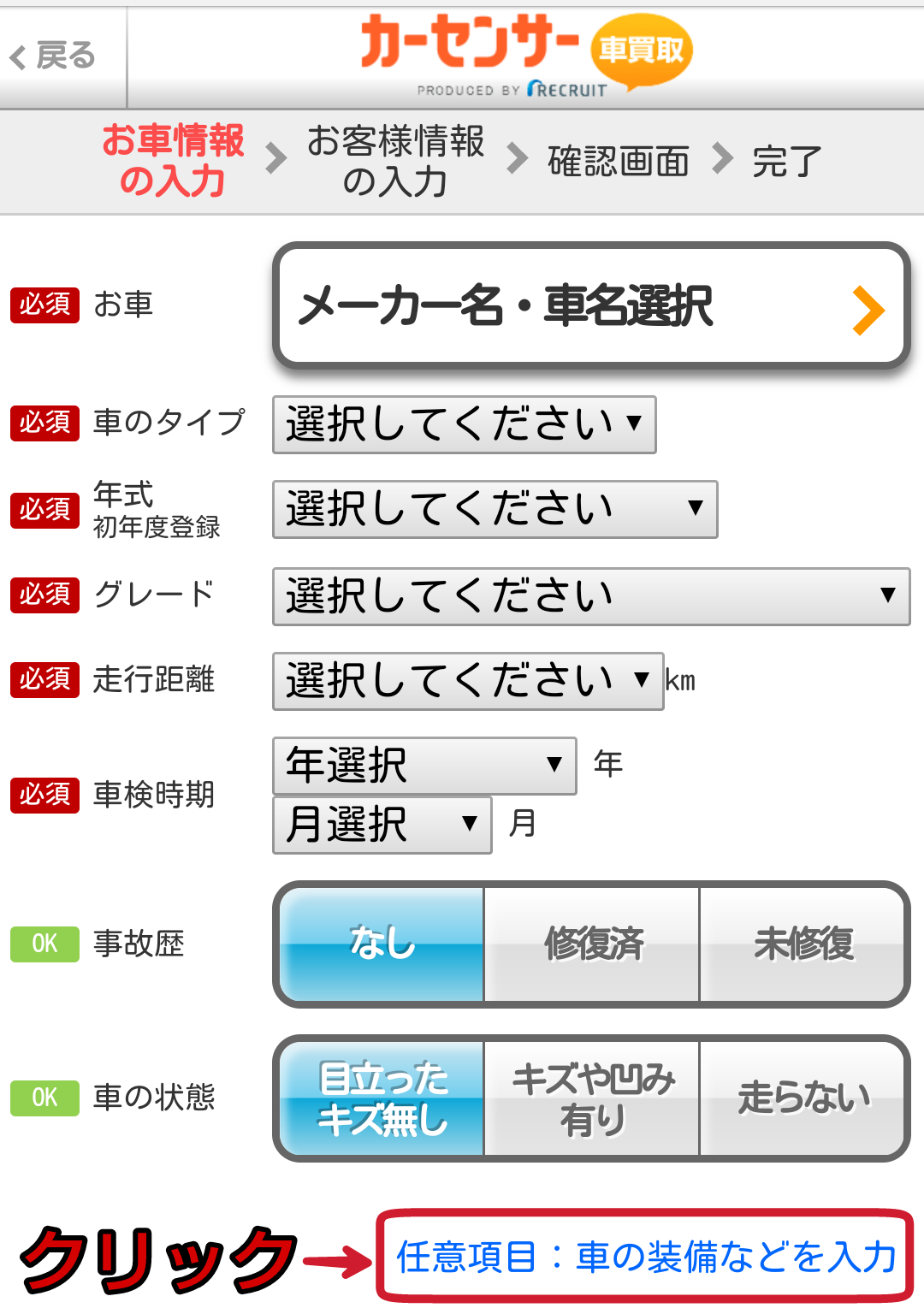Click the orange arrow inside メーカー名・車名選択
This screenshot has width=924, height=1308.
click(868, 310)
